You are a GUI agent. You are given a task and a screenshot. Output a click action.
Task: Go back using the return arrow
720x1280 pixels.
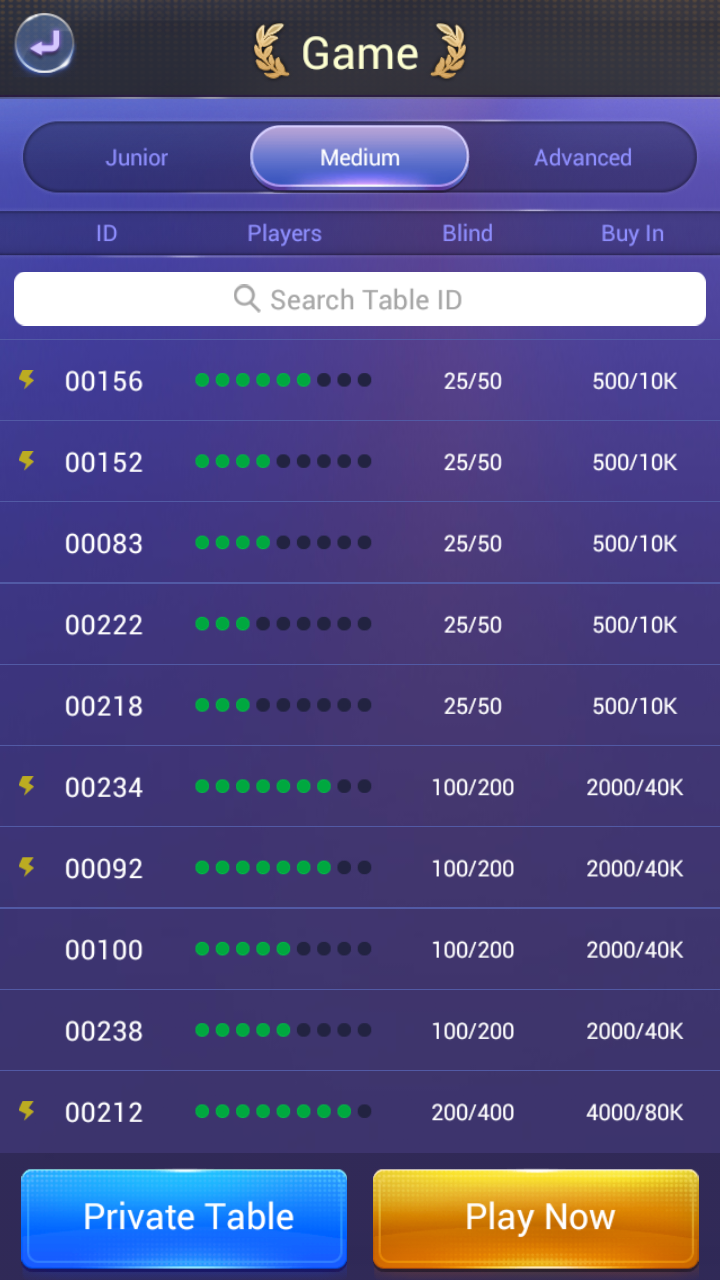tap(45, 44)
